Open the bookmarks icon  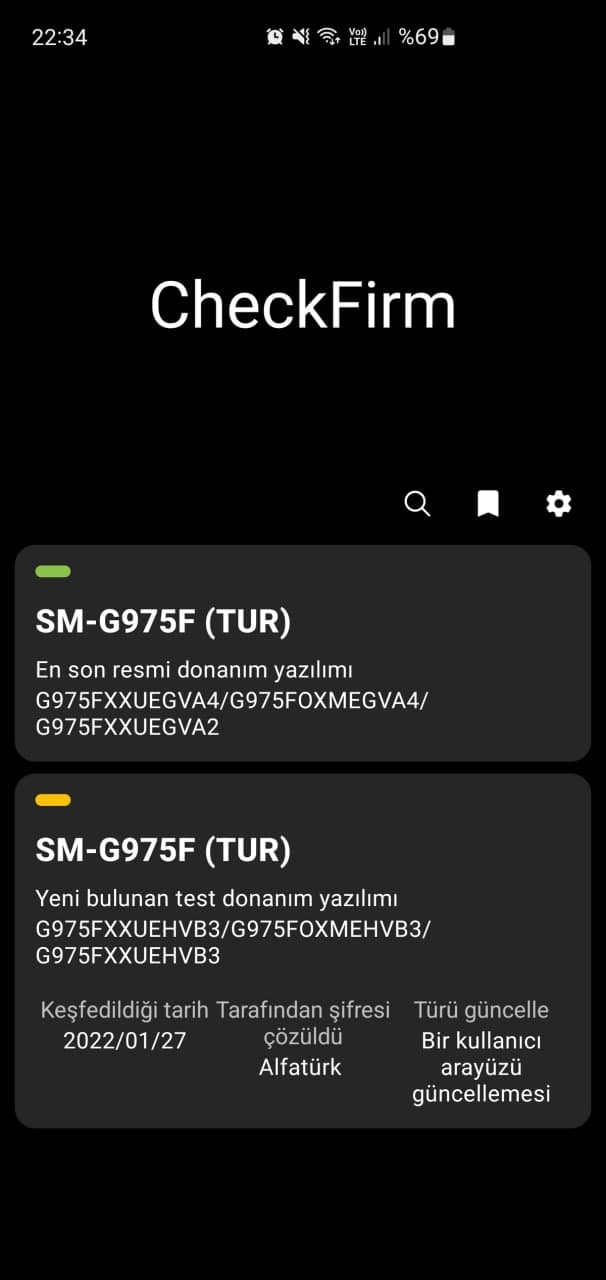click(x=488, y=503)
